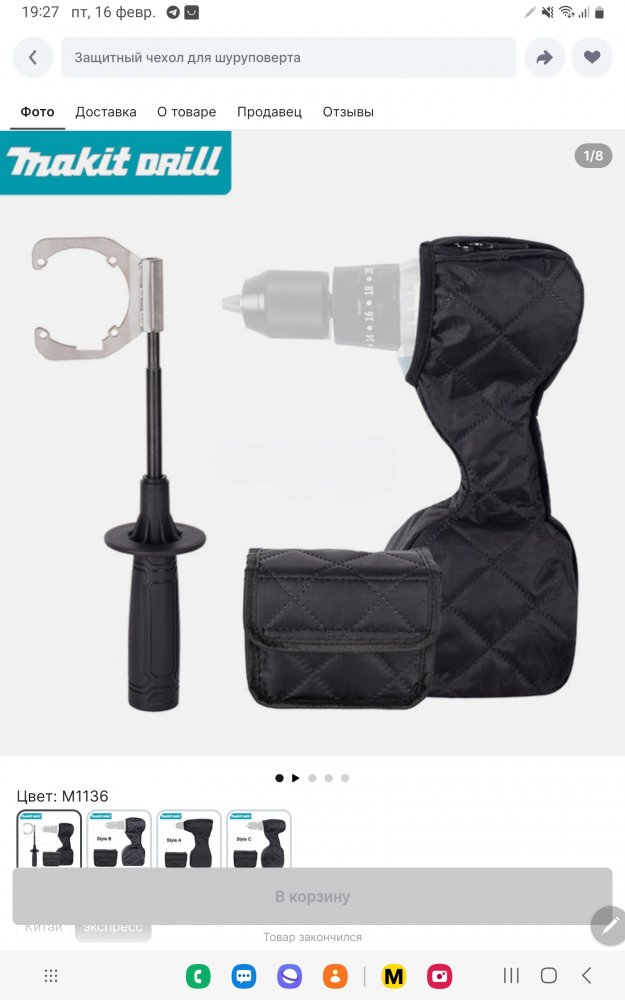625x1000 pixels.
Task: Share this product
Action: 544,58
